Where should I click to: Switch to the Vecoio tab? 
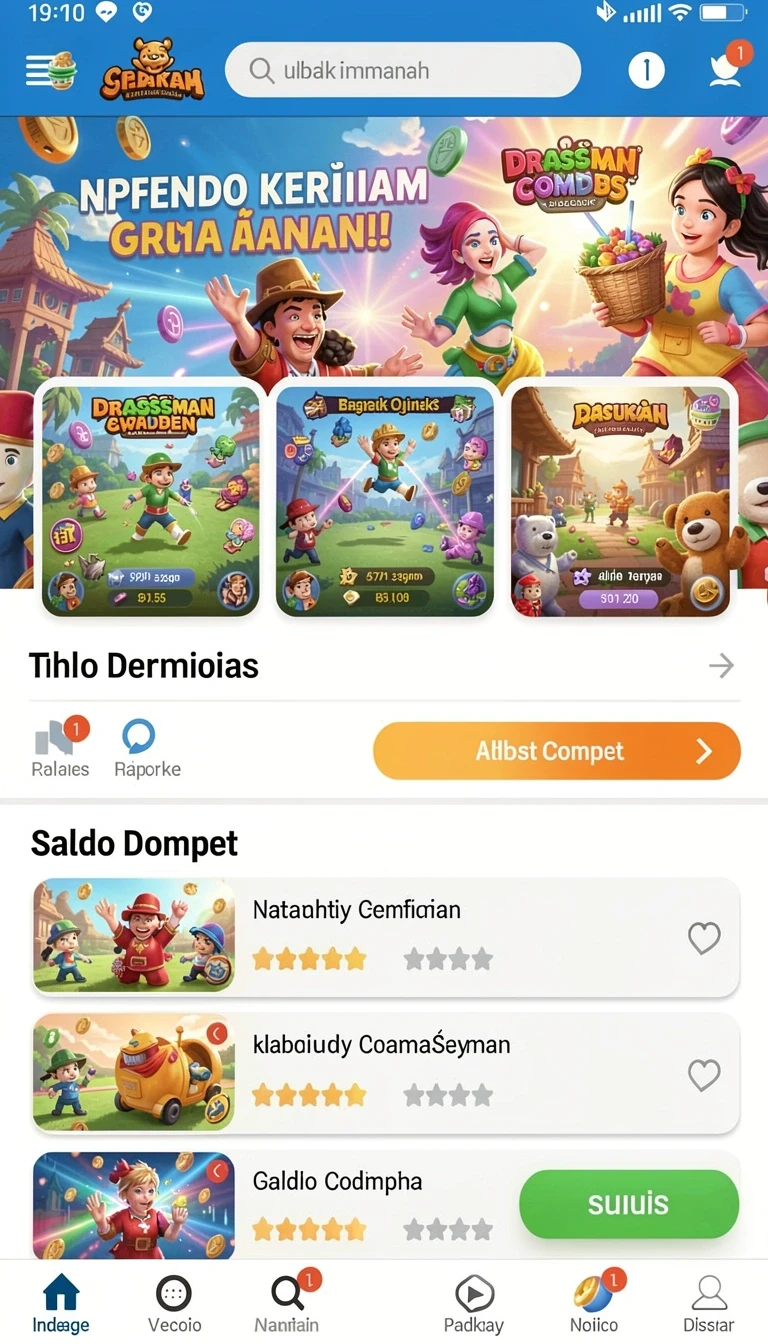[x=174, y=1304]
